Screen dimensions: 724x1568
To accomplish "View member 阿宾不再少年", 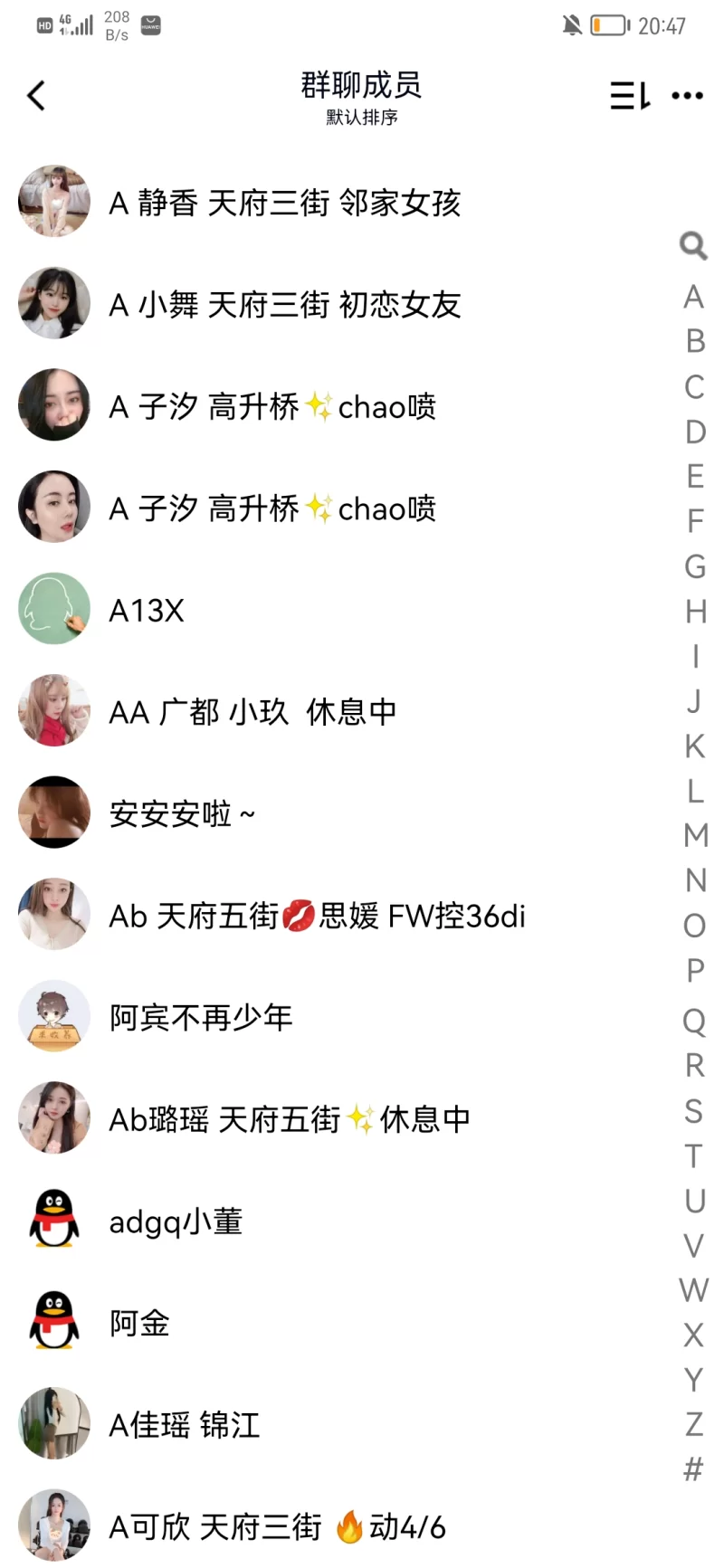I will click(x=201, y=1018).
